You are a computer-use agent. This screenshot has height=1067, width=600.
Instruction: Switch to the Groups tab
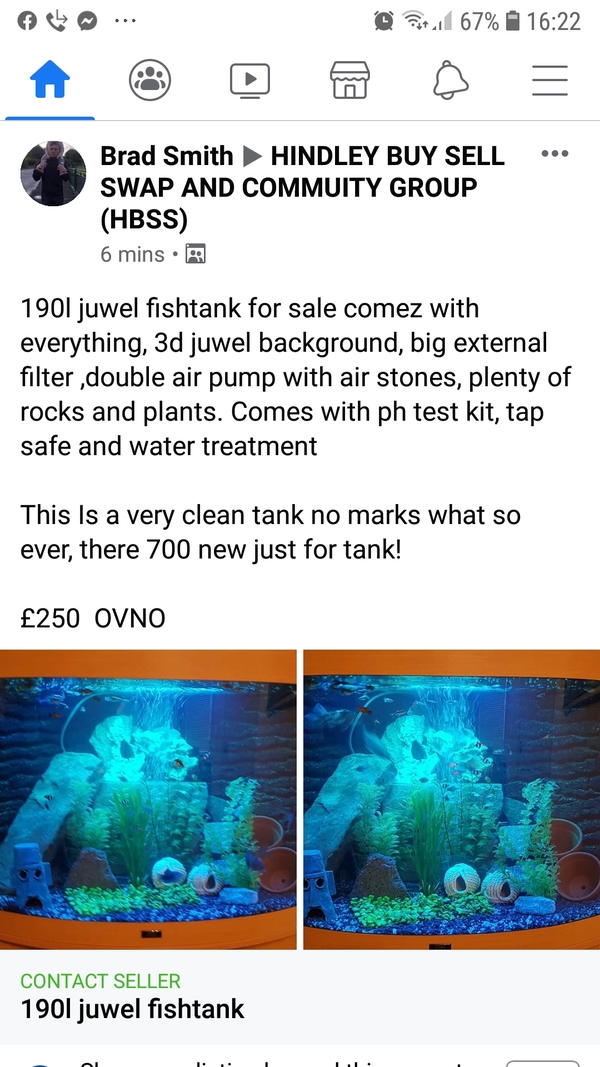(x=150, y=80)
